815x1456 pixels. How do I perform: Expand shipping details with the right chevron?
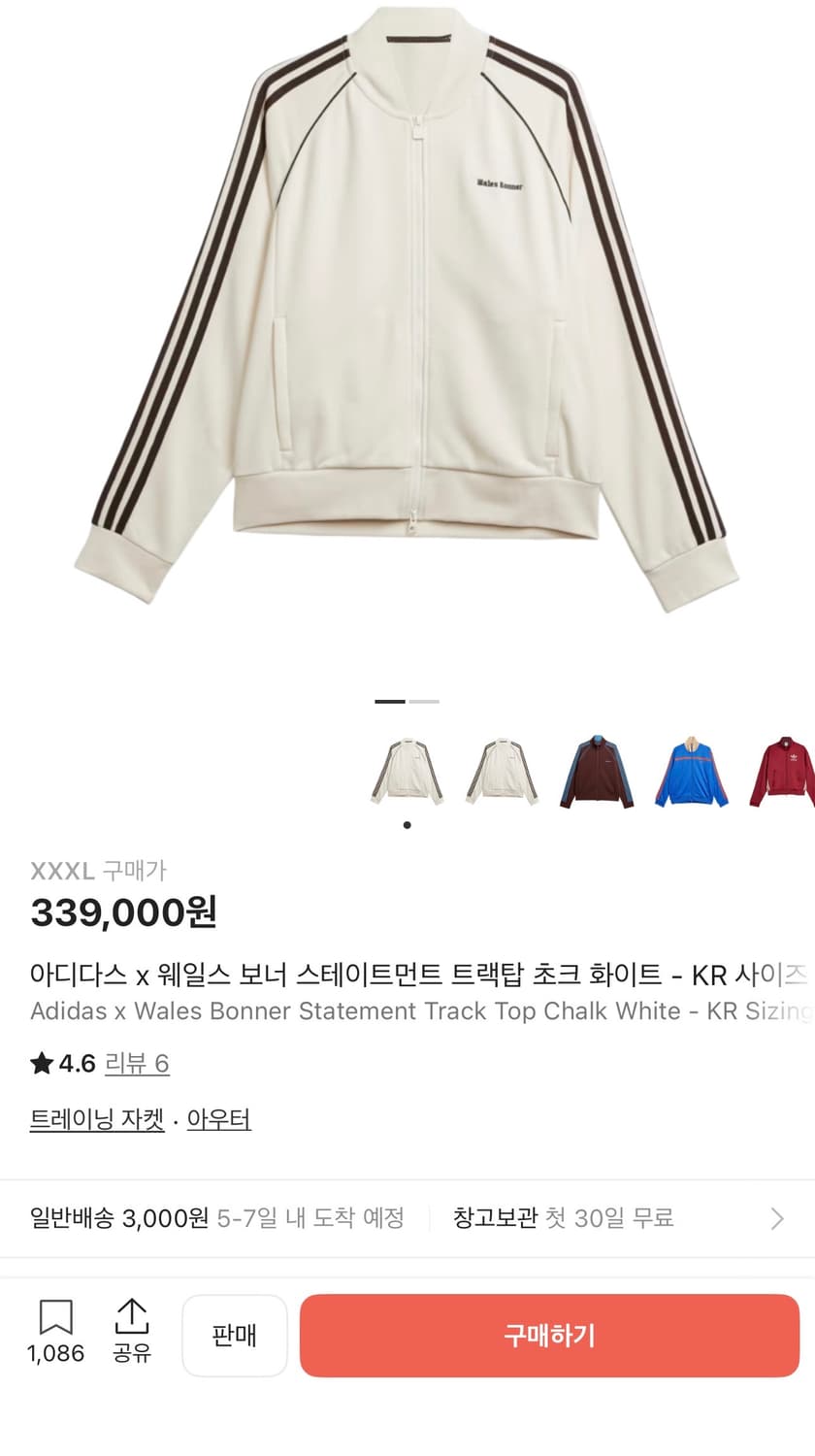pos(776,1217)
